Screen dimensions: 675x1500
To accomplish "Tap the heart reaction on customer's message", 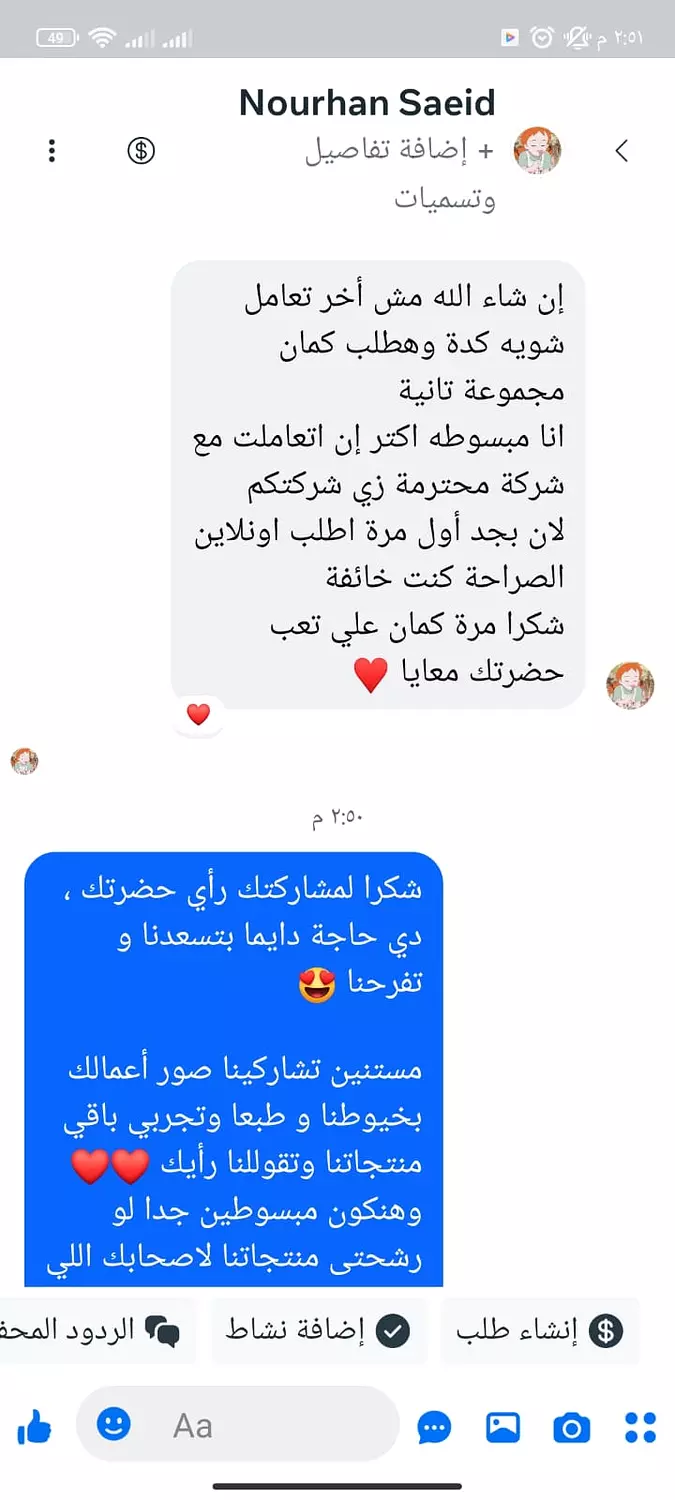I will 198,715.
